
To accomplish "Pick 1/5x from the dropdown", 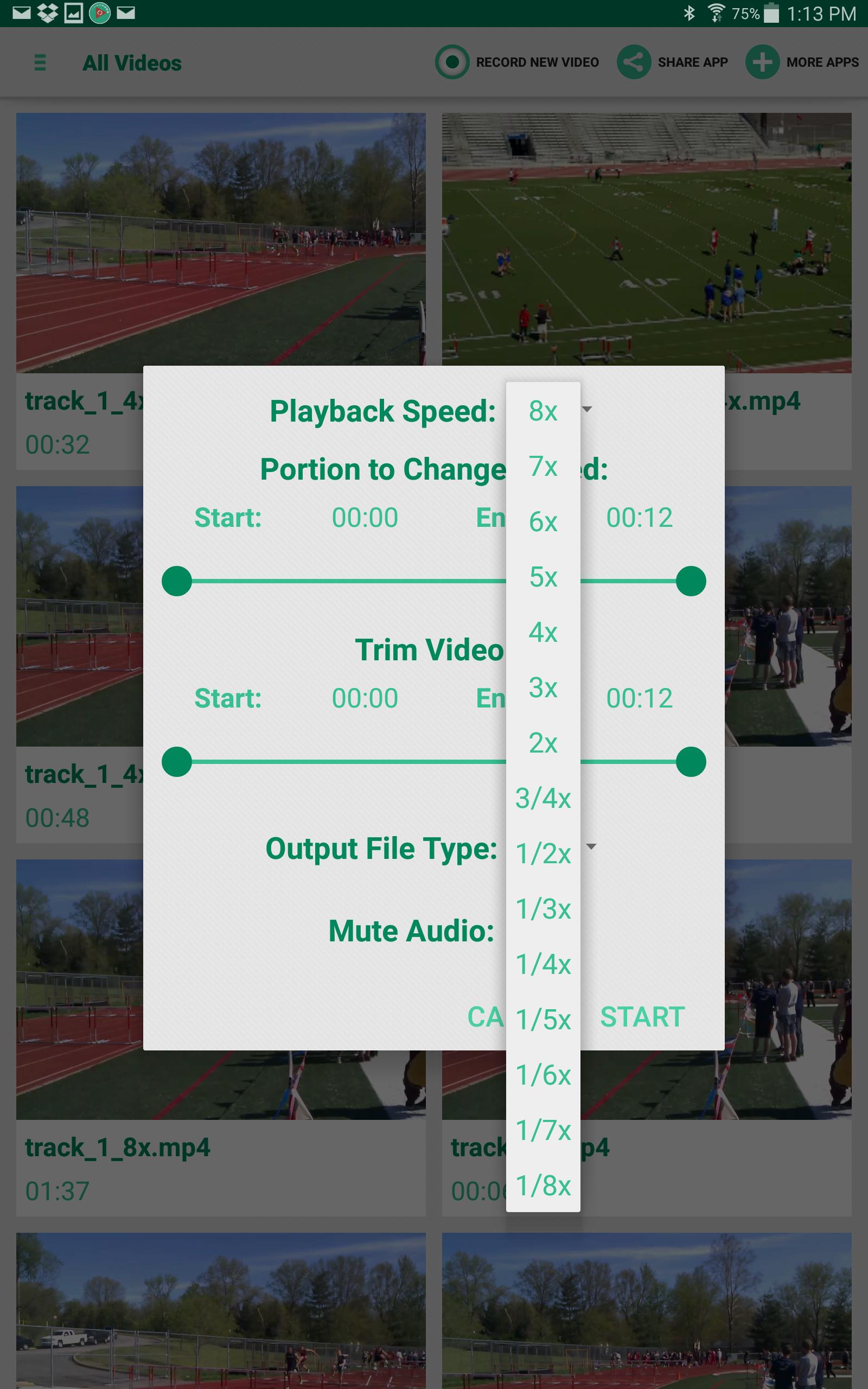I will (542, 1020).
